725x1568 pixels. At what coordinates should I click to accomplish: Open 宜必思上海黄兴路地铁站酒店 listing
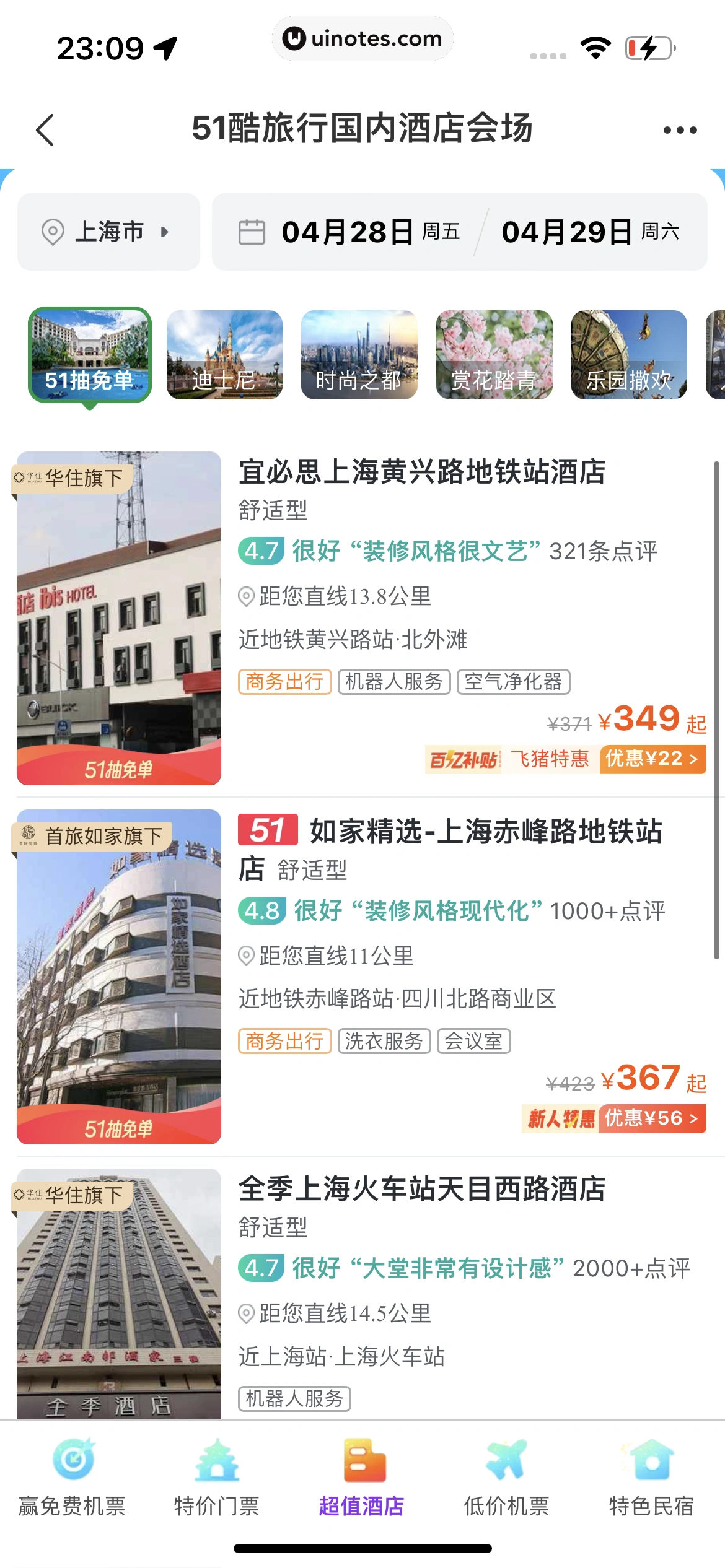(x=422, y=473)
